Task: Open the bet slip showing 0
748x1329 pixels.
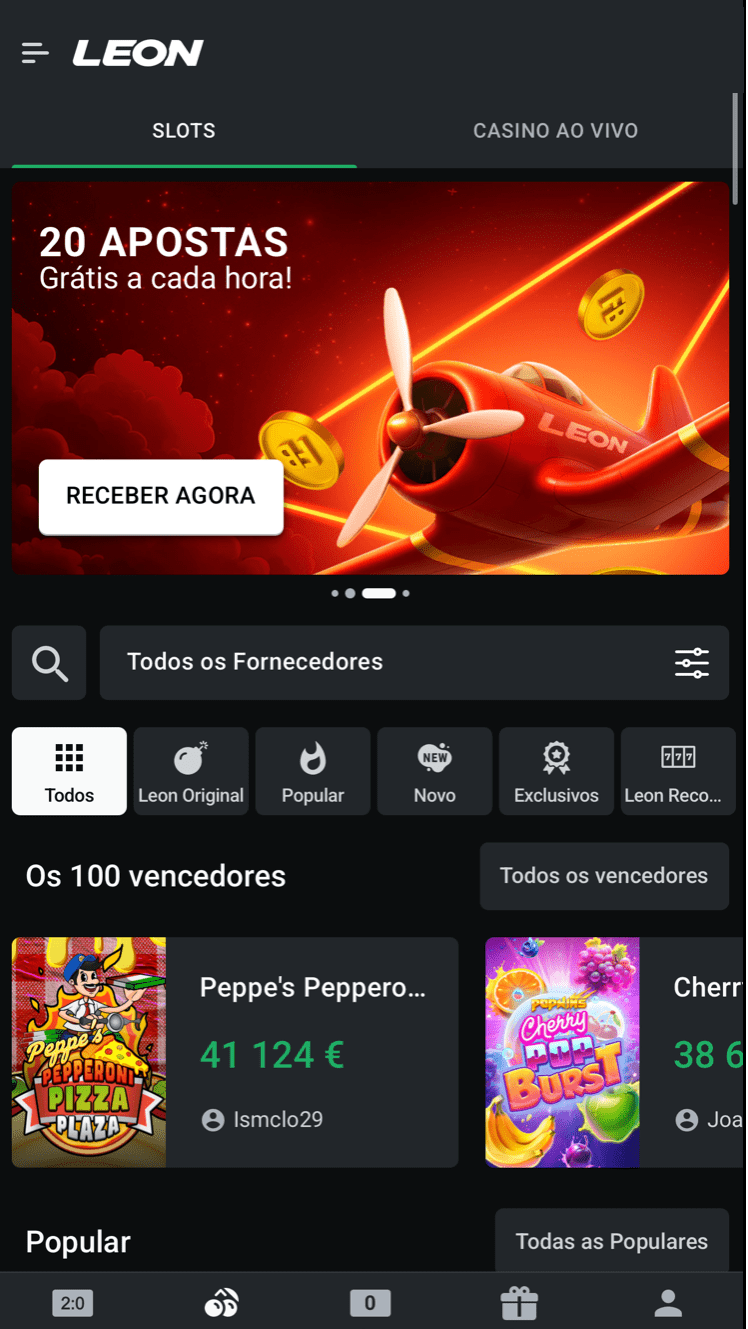Action: [370, 1303]
